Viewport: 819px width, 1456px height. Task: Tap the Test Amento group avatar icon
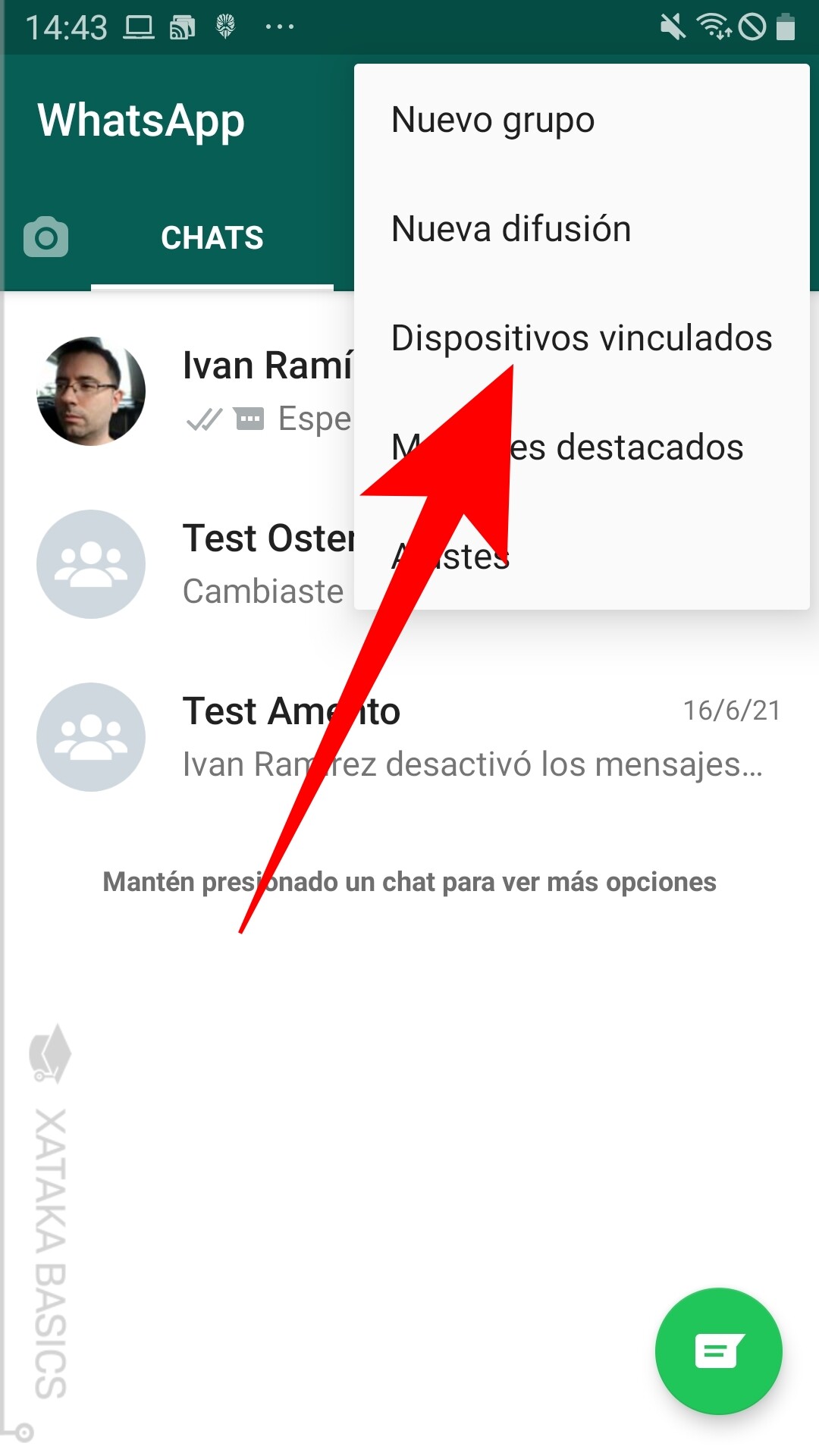[91, 736]
